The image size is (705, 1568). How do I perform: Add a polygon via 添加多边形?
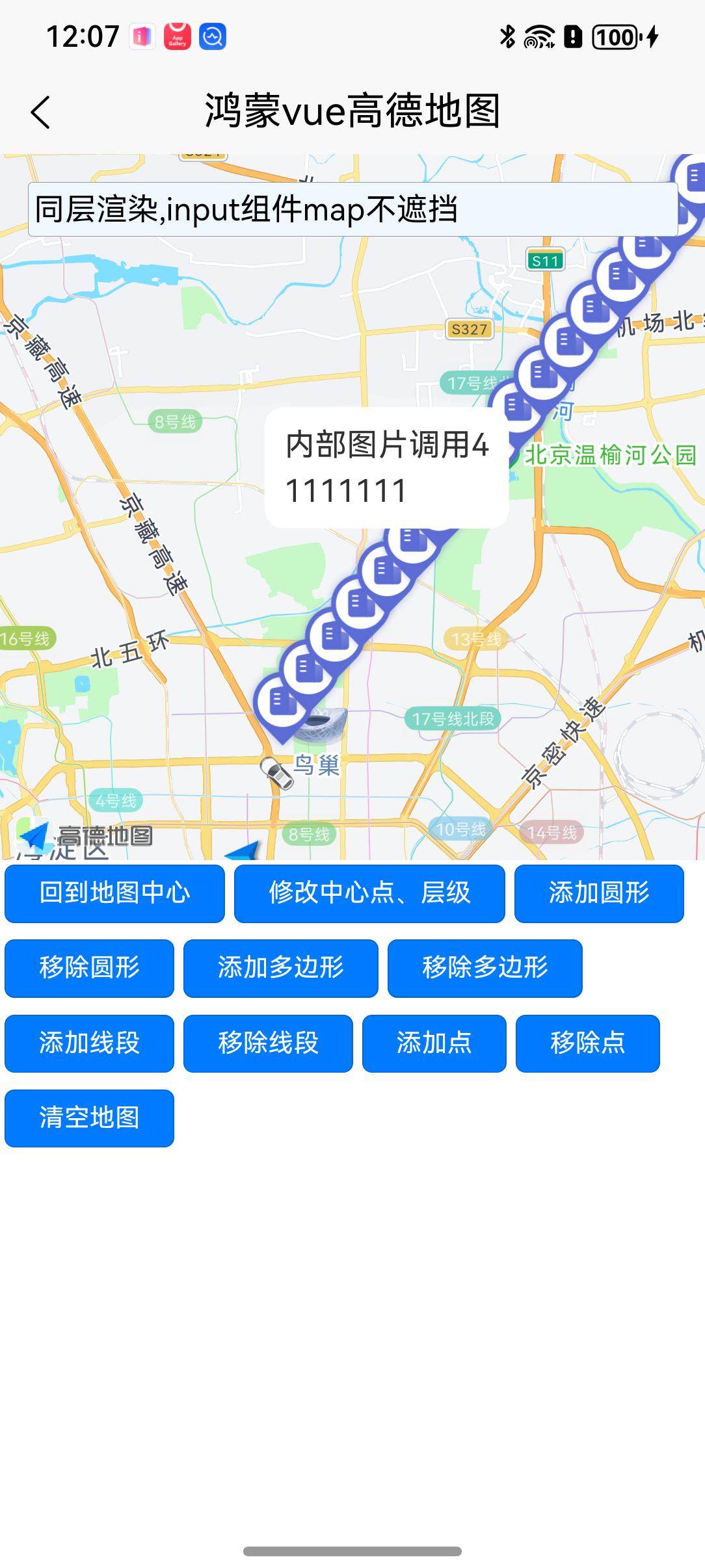(280, 968)
